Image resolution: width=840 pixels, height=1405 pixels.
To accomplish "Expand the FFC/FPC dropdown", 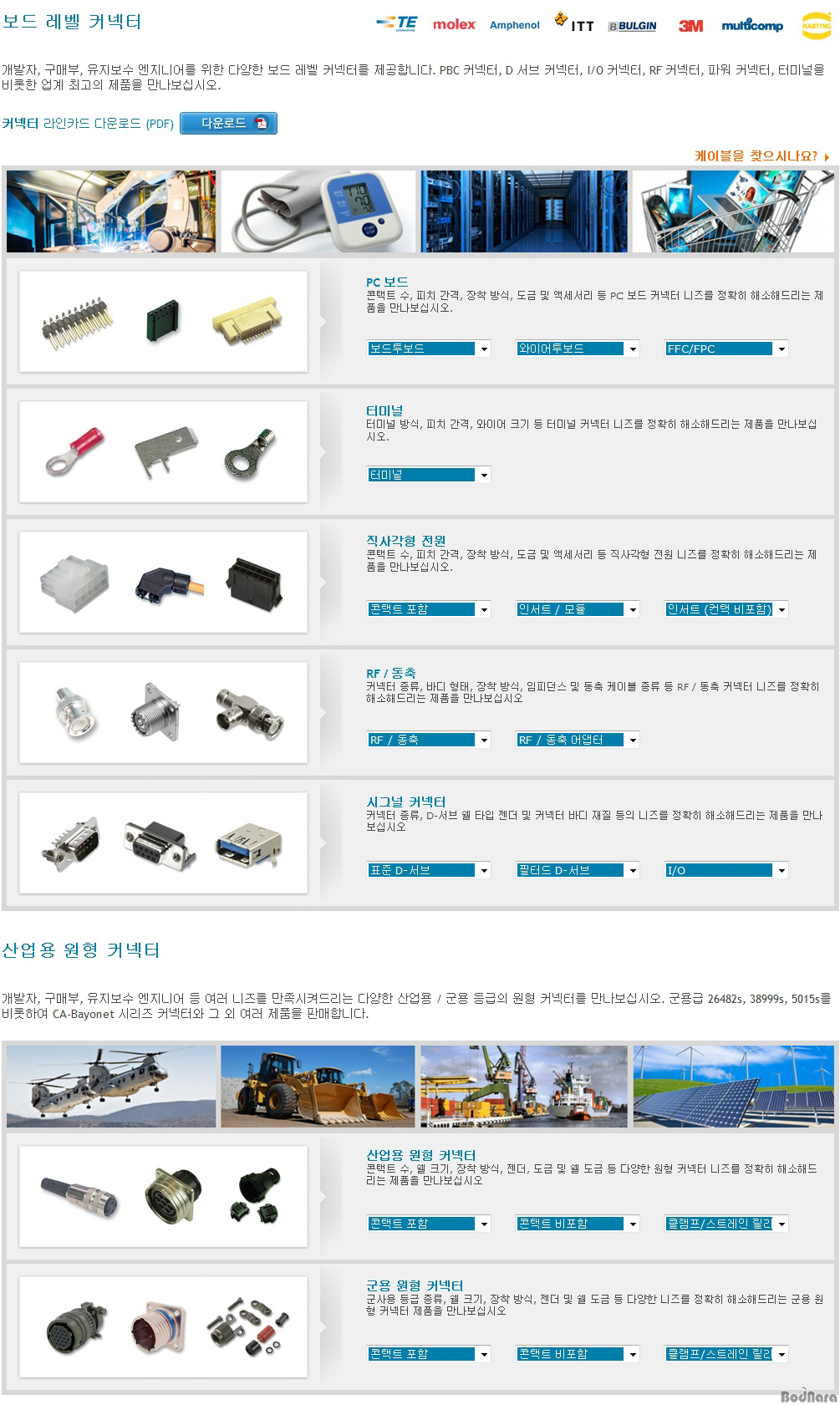I will [726, 349].
